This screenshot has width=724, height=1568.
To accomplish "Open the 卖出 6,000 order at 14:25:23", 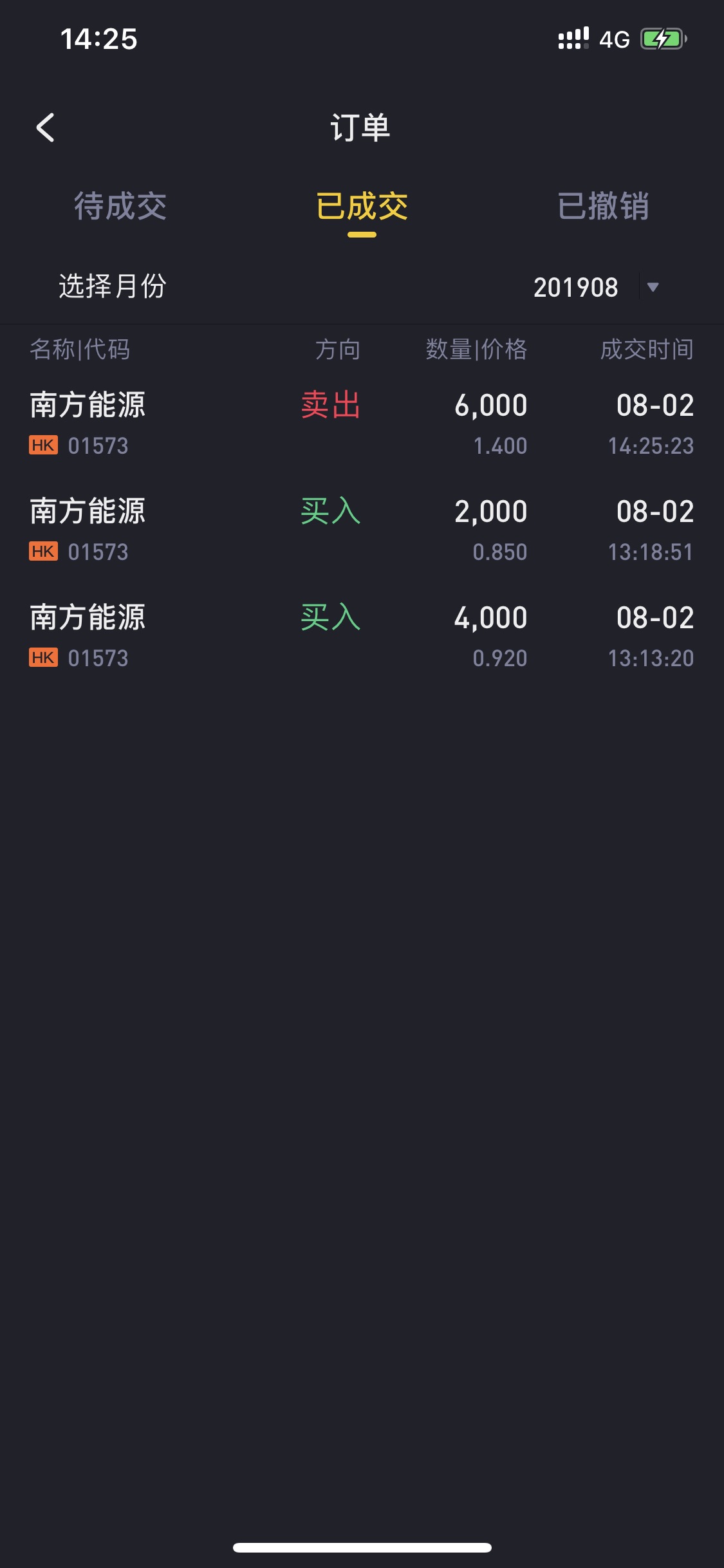I will [362, 424].
